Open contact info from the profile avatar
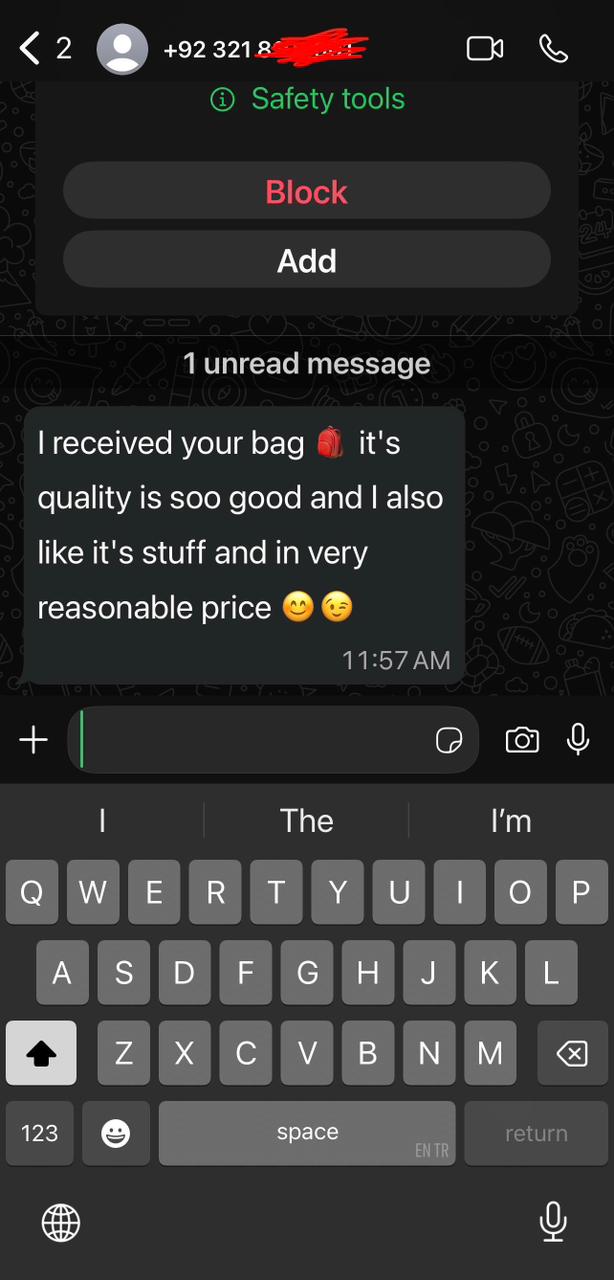The image size is (614, 1280). (x=122, y=48)
